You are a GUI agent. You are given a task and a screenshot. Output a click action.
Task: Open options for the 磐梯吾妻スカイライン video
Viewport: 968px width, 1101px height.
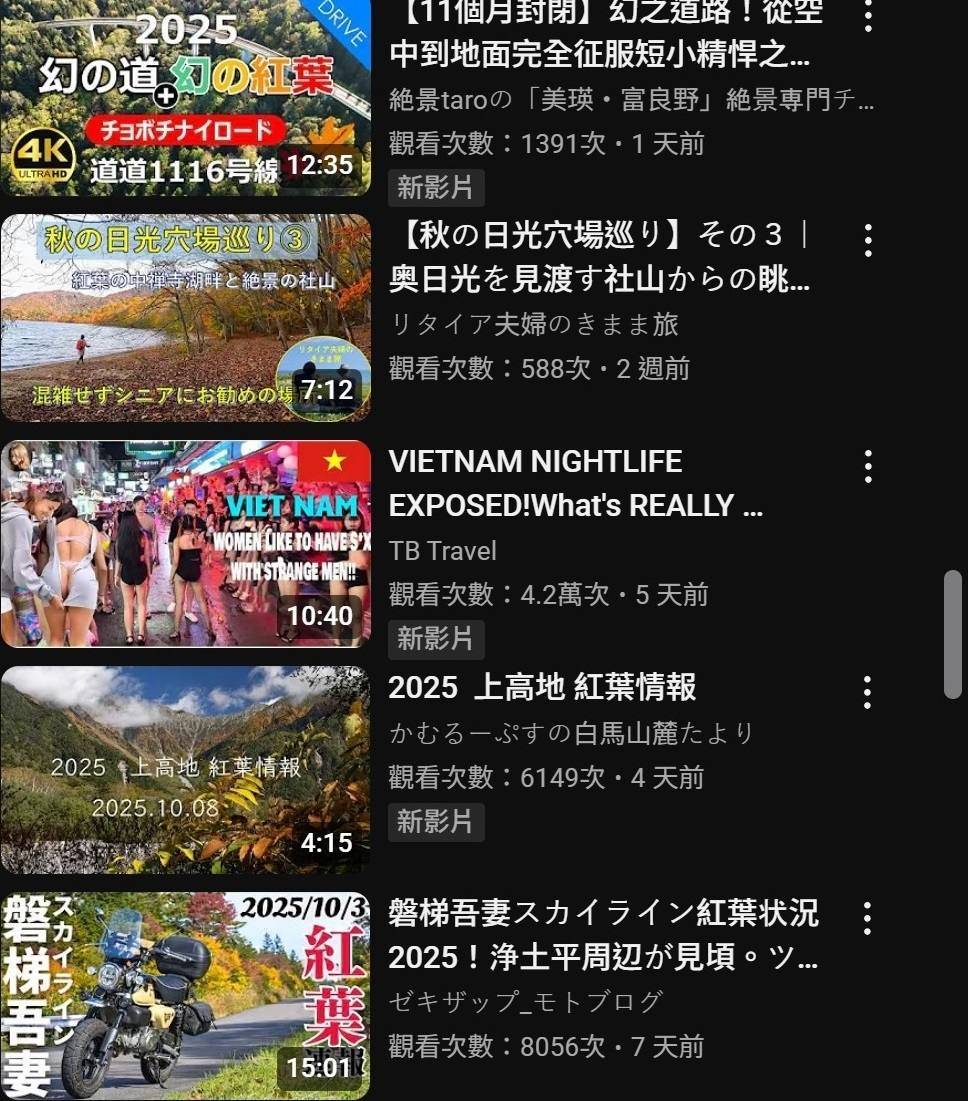tap(867, 918)
